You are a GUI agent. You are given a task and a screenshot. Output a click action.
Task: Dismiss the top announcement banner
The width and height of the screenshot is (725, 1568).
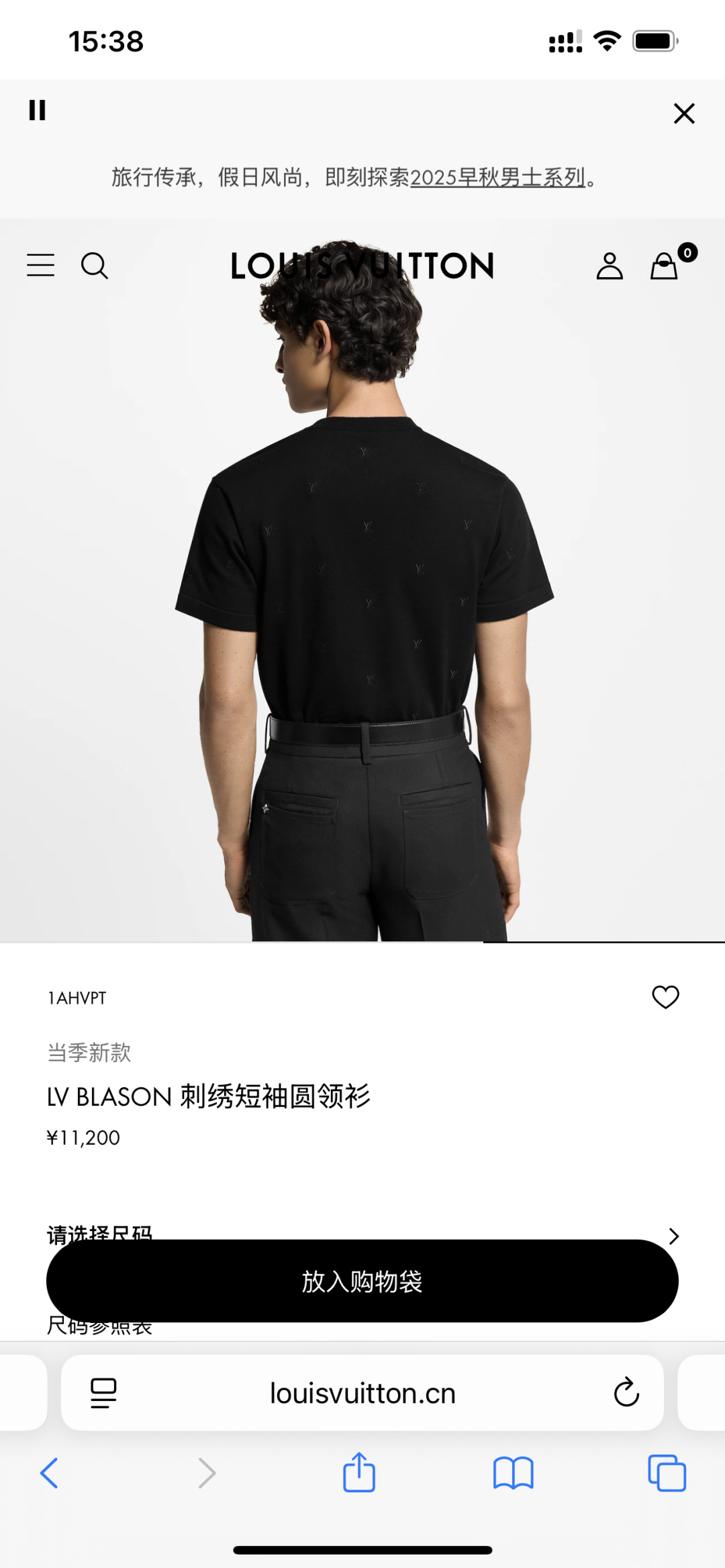[683, 113]
